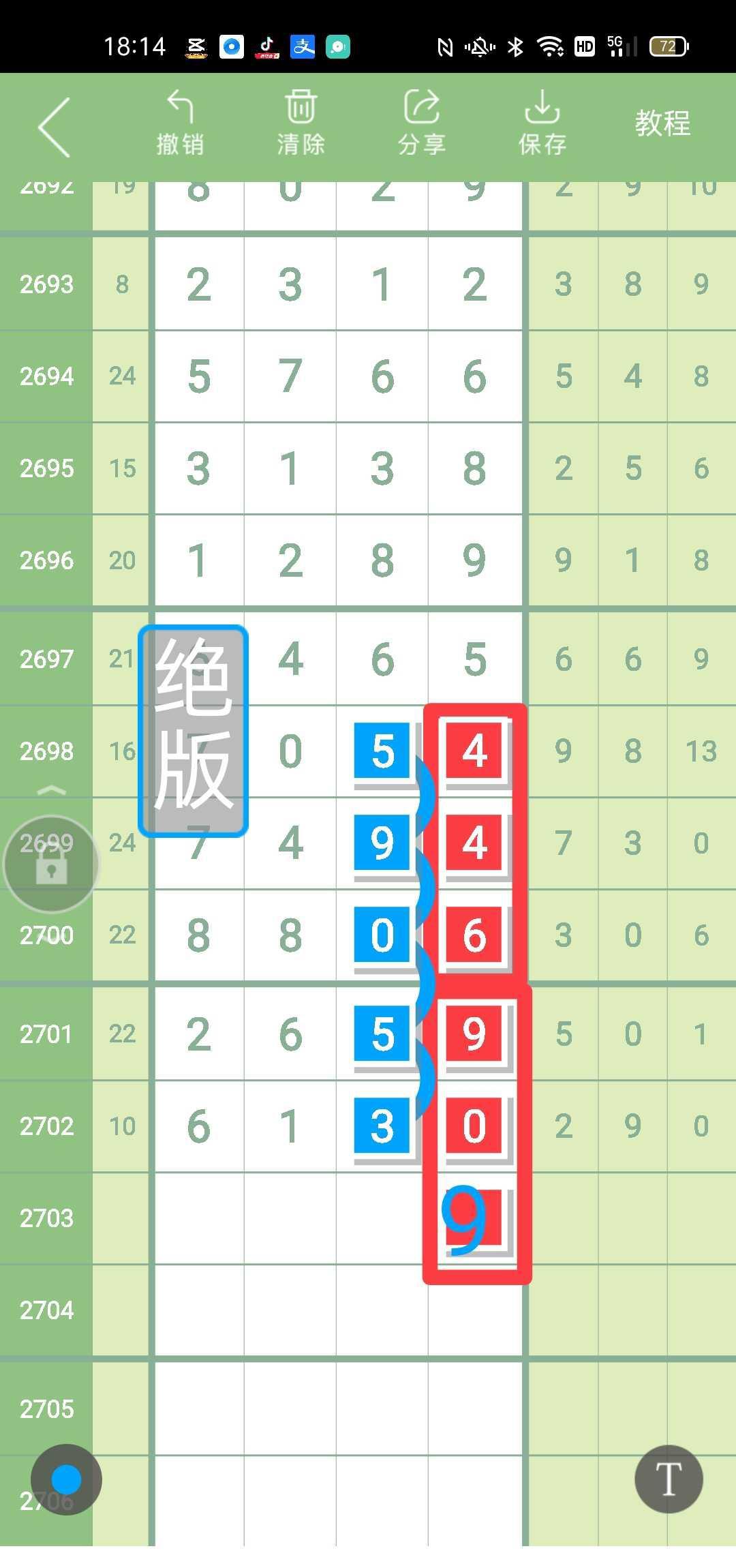Viewport: 736px width, 1568px height.
Task: Select the T text tool
Action: click(669, 1479)
